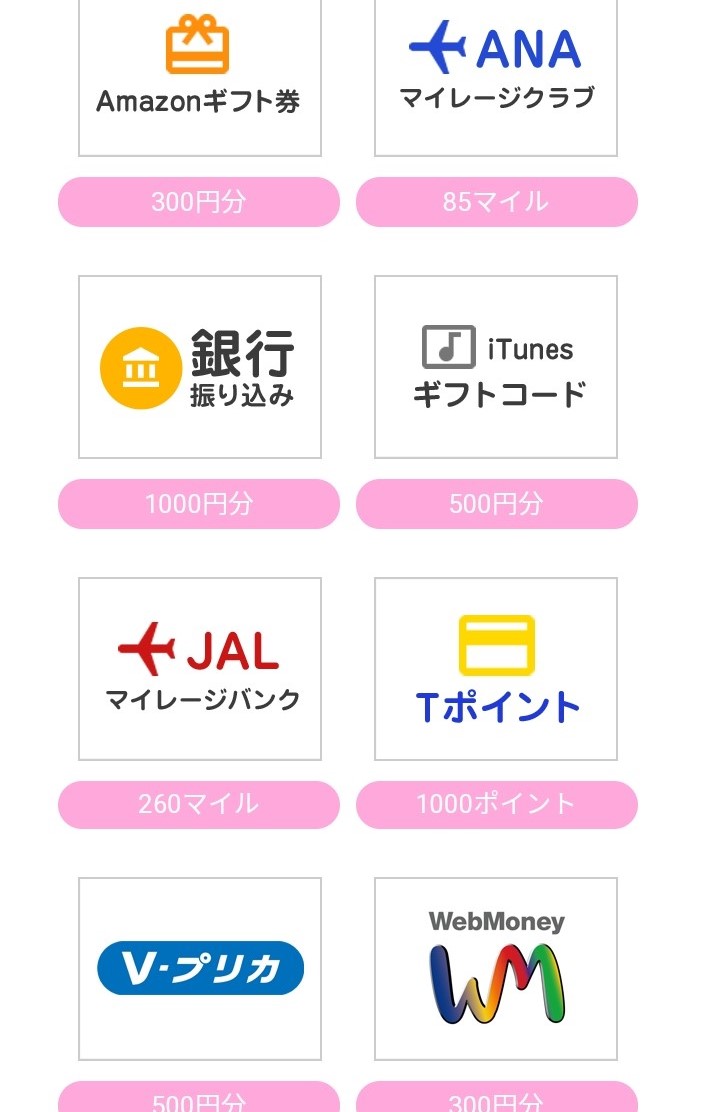The image size is (719, 1112).
Task: Open the iTunes gift code tile
Action: coord(496,367)
